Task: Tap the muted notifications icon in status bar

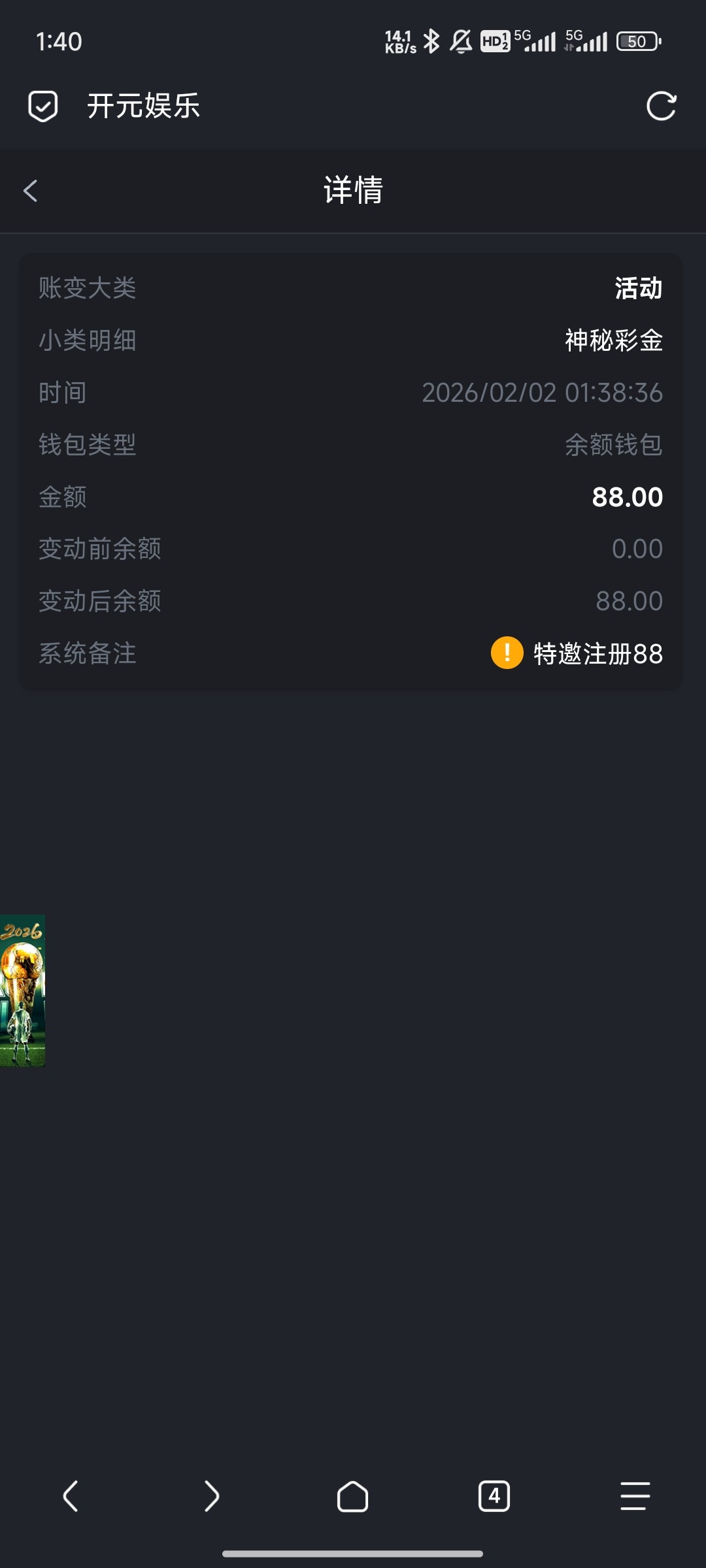Action: click(x=461, y=41)
